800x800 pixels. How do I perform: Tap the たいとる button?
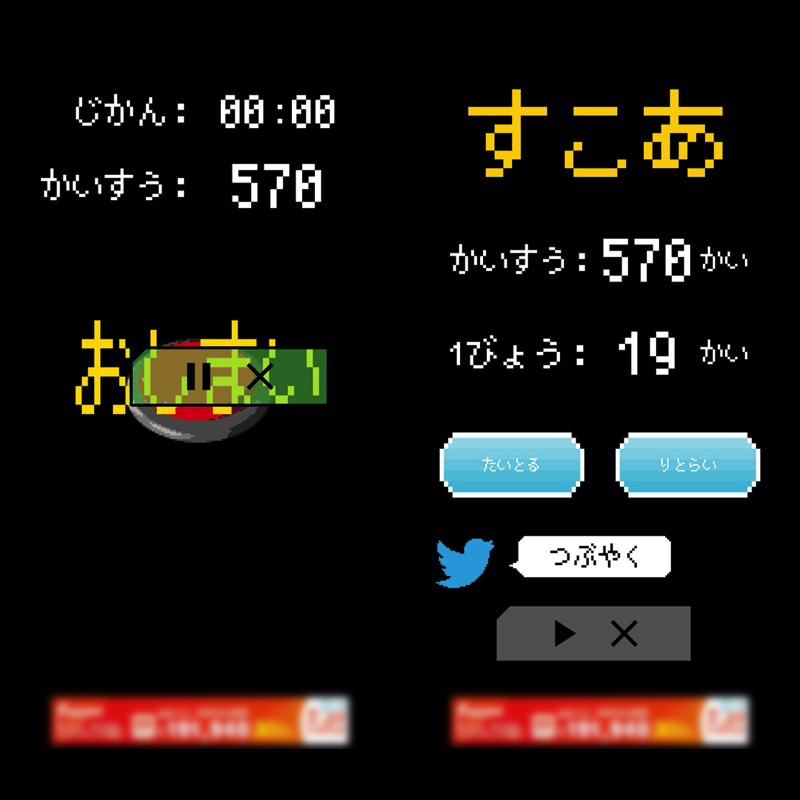(511, 465)
